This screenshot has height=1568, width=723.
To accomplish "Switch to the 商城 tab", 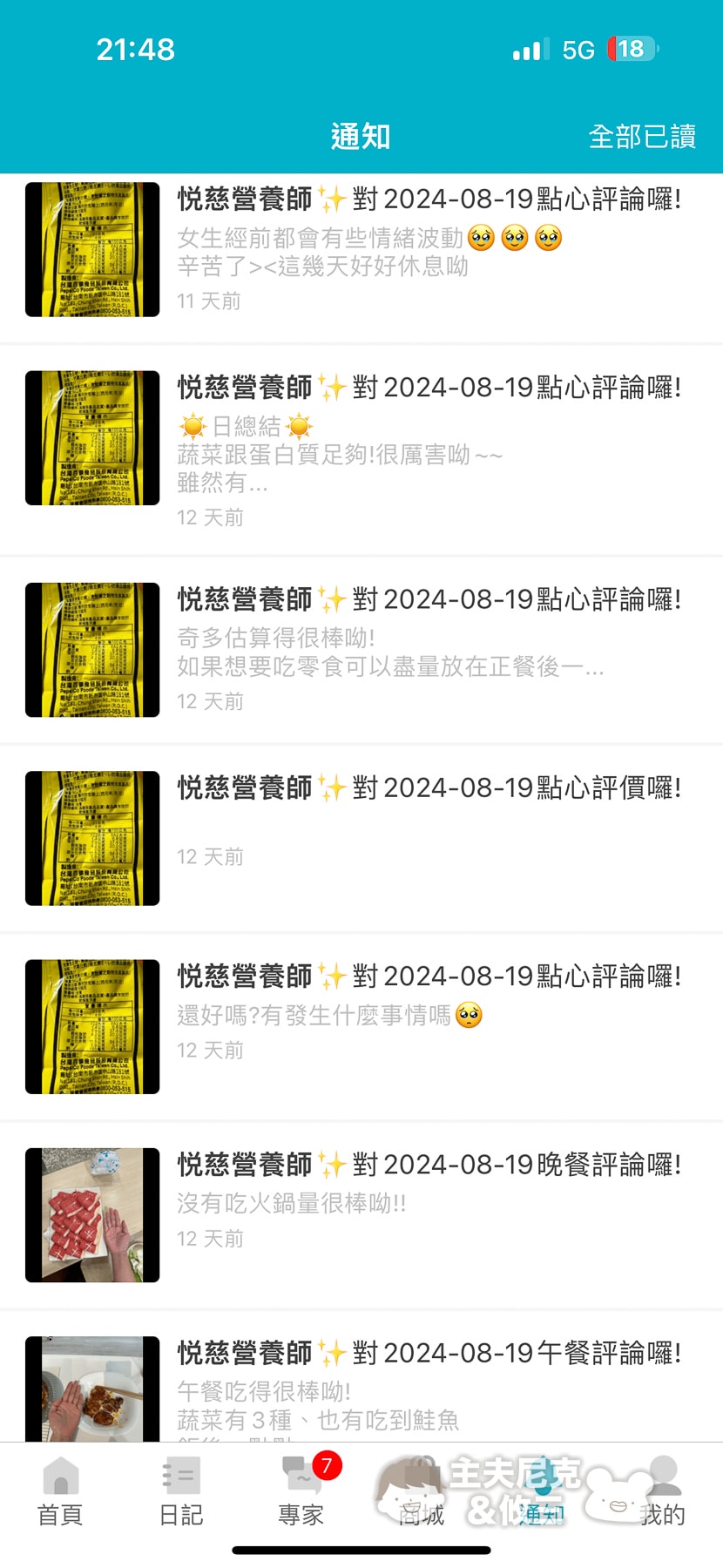I will point(422,1491).
